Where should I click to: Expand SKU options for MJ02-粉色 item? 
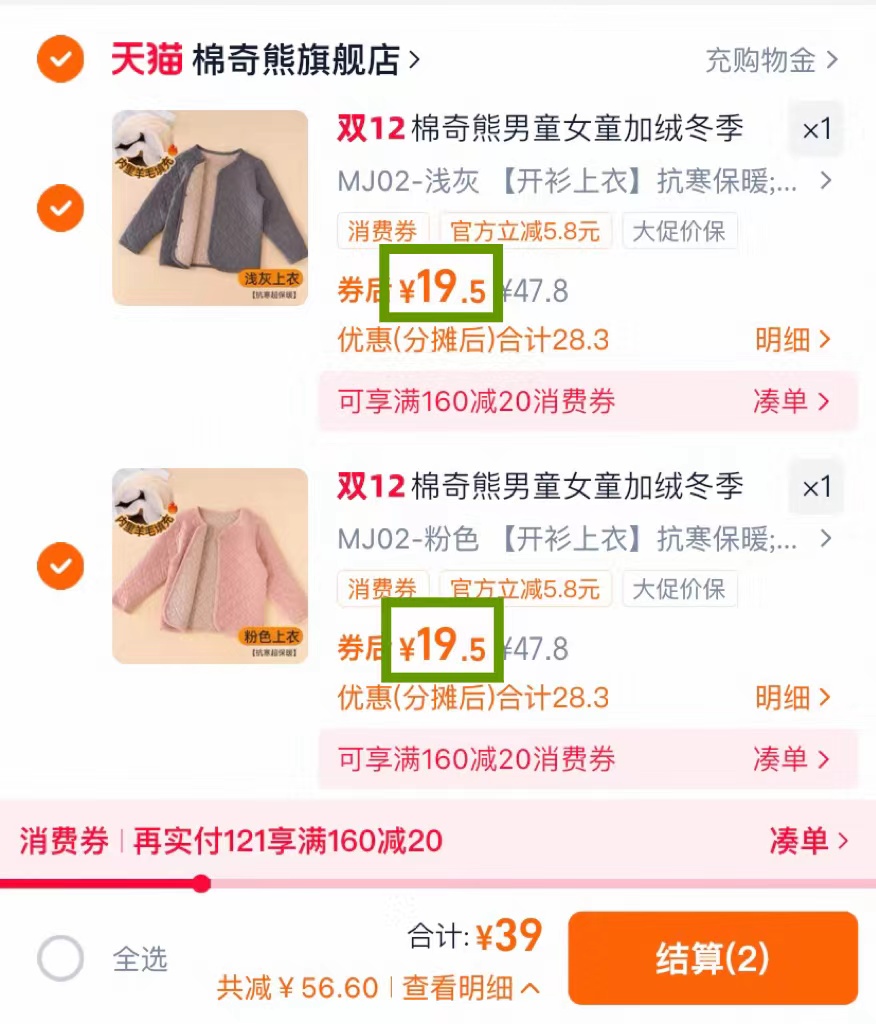tap(825, 540)
